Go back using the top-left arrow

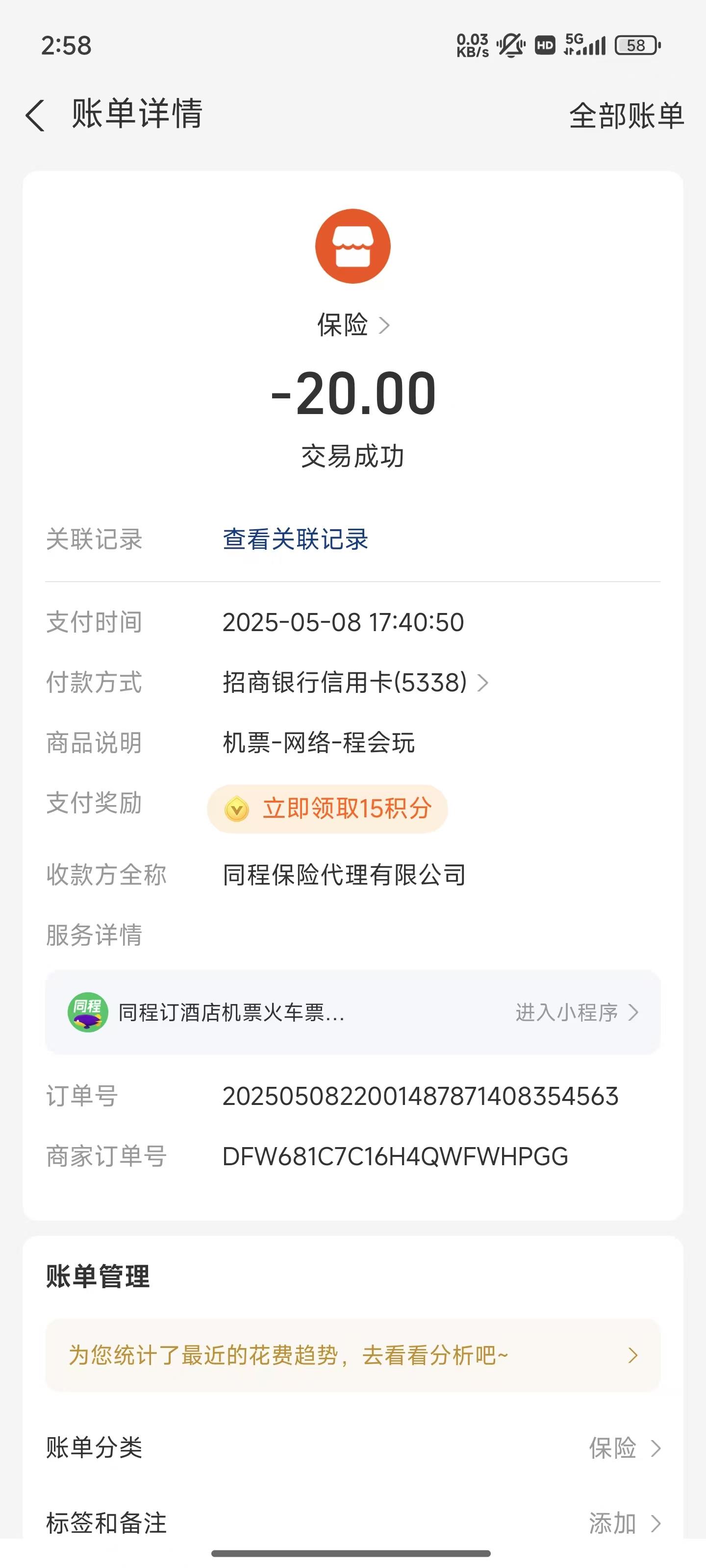tap(35, 115)
